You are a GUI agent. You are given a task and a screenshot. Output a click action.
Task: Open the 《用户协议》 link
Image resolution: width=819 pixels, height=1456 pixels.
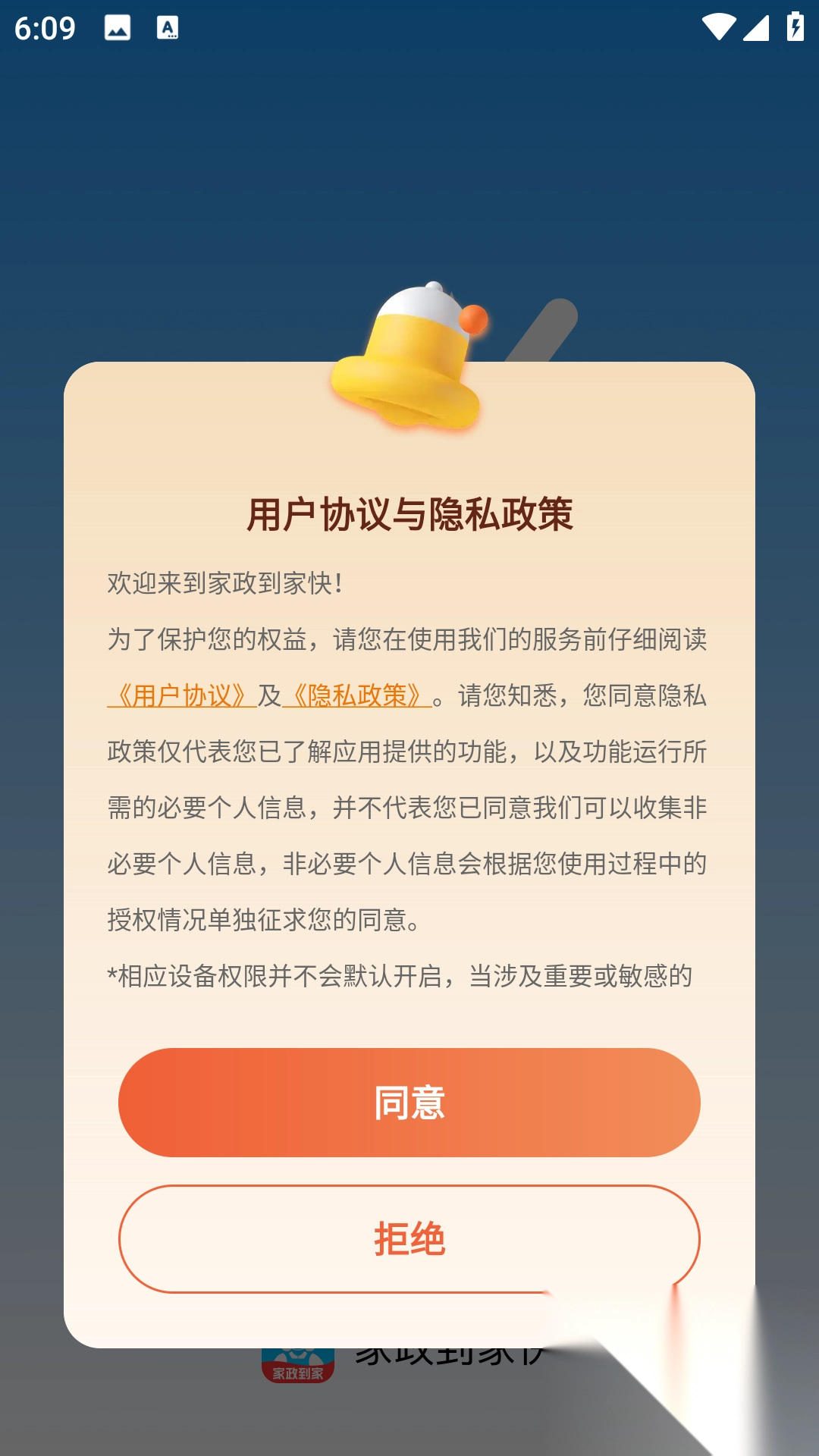click(181, 695)
